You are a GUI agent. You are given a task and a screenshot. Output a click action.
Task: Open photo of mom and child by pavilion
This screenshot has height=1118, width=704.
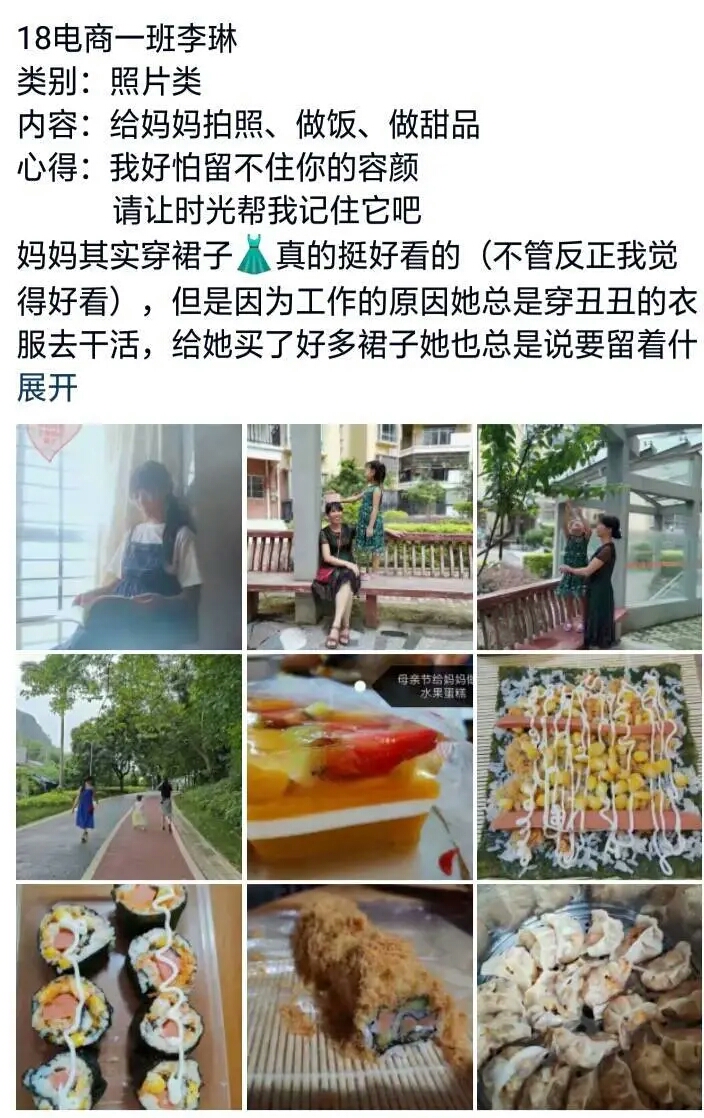[589, 537]
